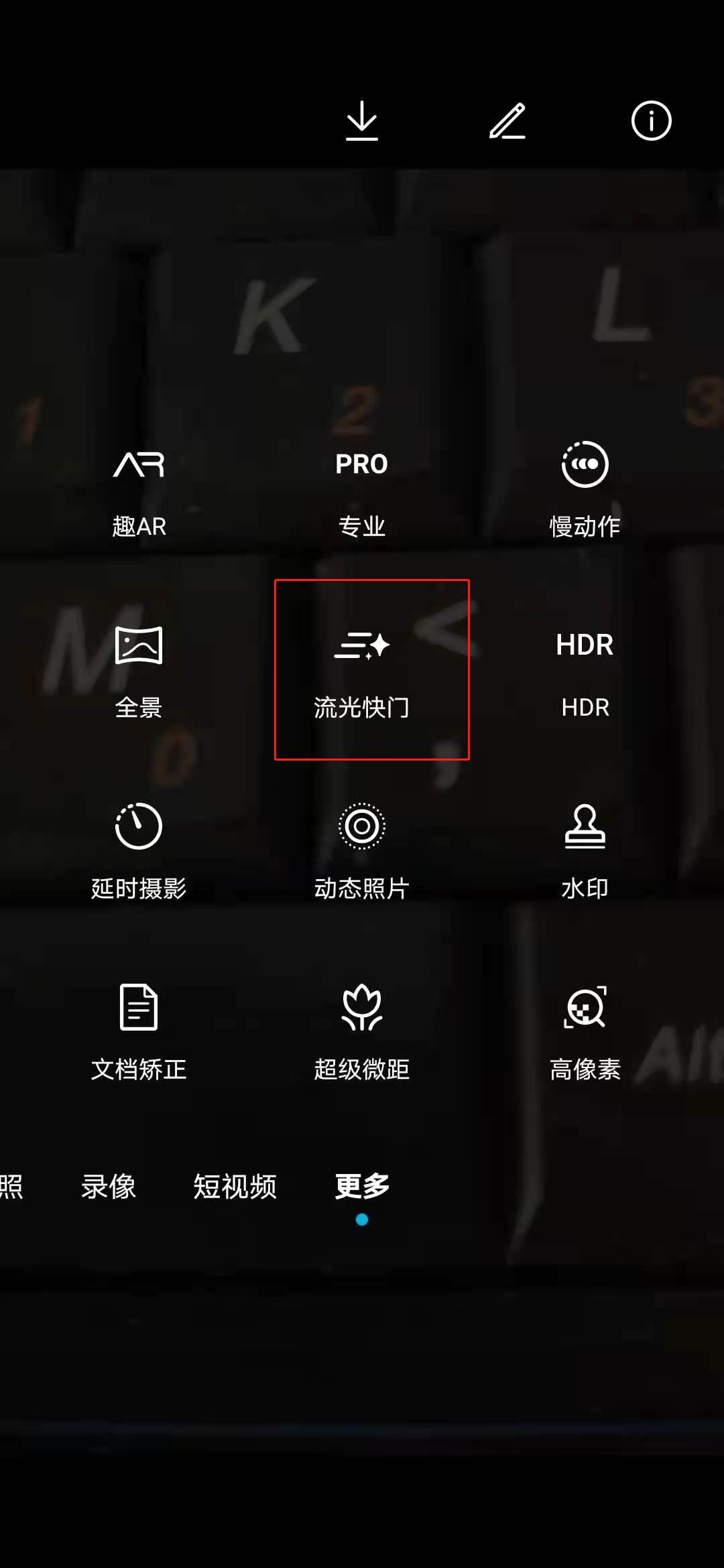Switch to the 录像 video tab
The image size is (724, 1568).
tap(109, 1187)
